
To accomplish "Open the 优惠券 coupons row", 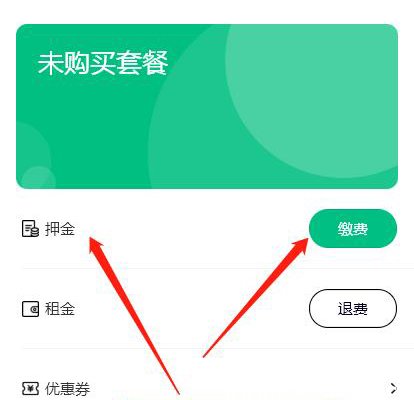I will click(209, 388).
